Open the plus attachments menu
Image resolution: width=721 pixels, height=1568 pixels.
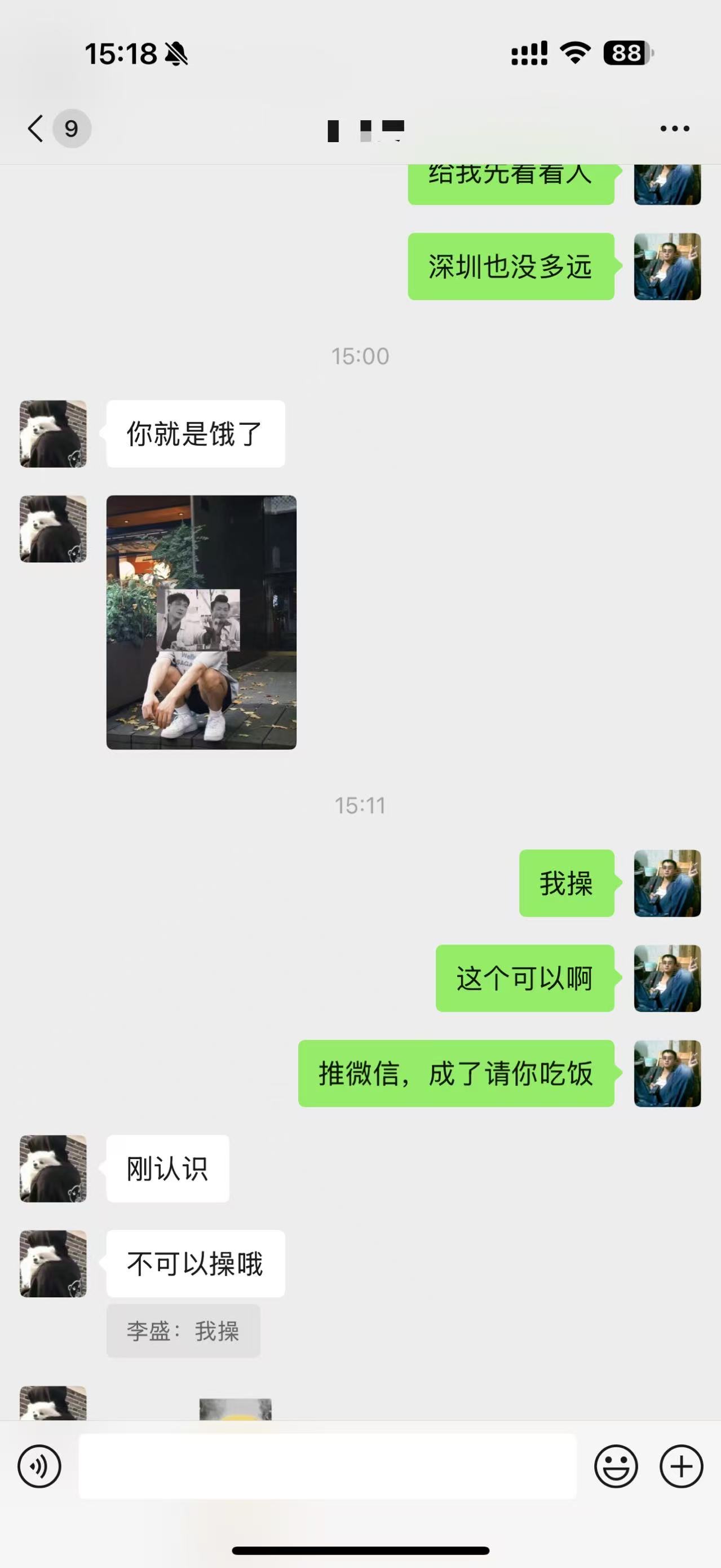coord(682,1466)
